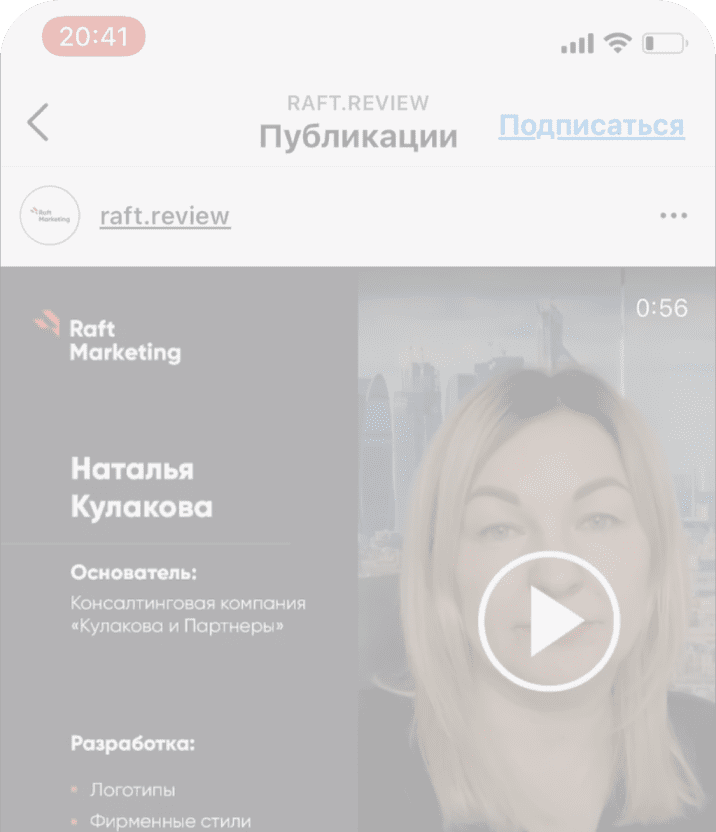The image size is (716, 832).
Task: Go back using the top-left arrow
Action: [x=37, y=123]
